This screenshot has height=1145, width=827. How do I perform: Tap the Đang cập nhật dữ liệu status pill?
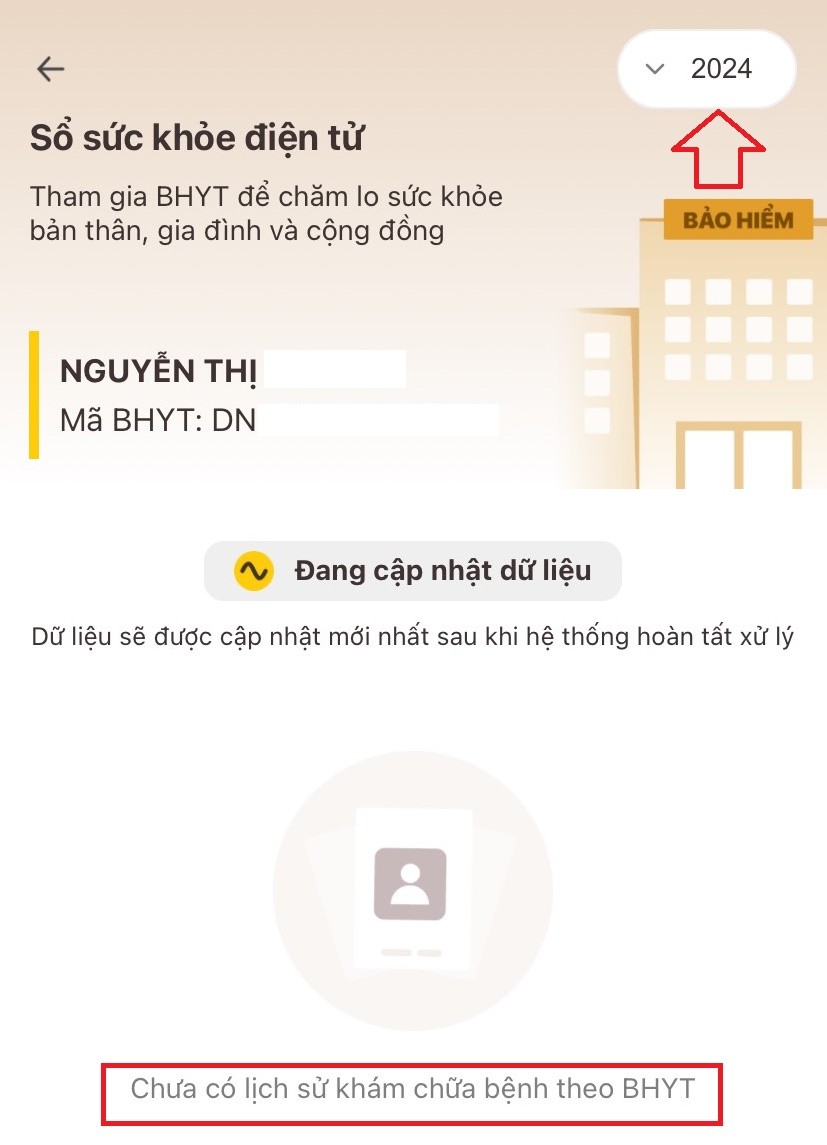point(413,570)
